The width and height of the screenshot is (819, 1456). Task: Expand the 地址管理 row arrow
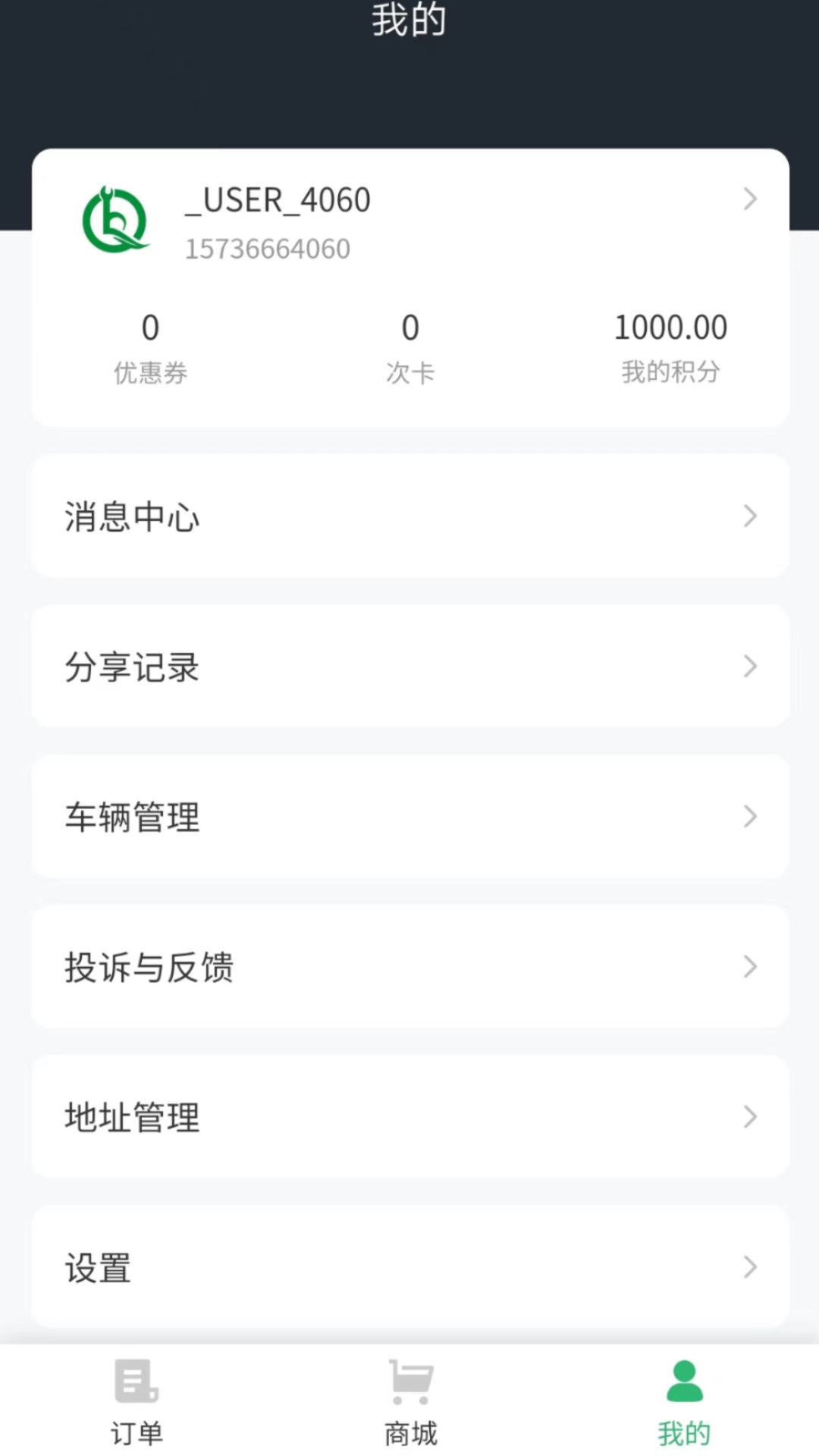(x=750, y=1117)
